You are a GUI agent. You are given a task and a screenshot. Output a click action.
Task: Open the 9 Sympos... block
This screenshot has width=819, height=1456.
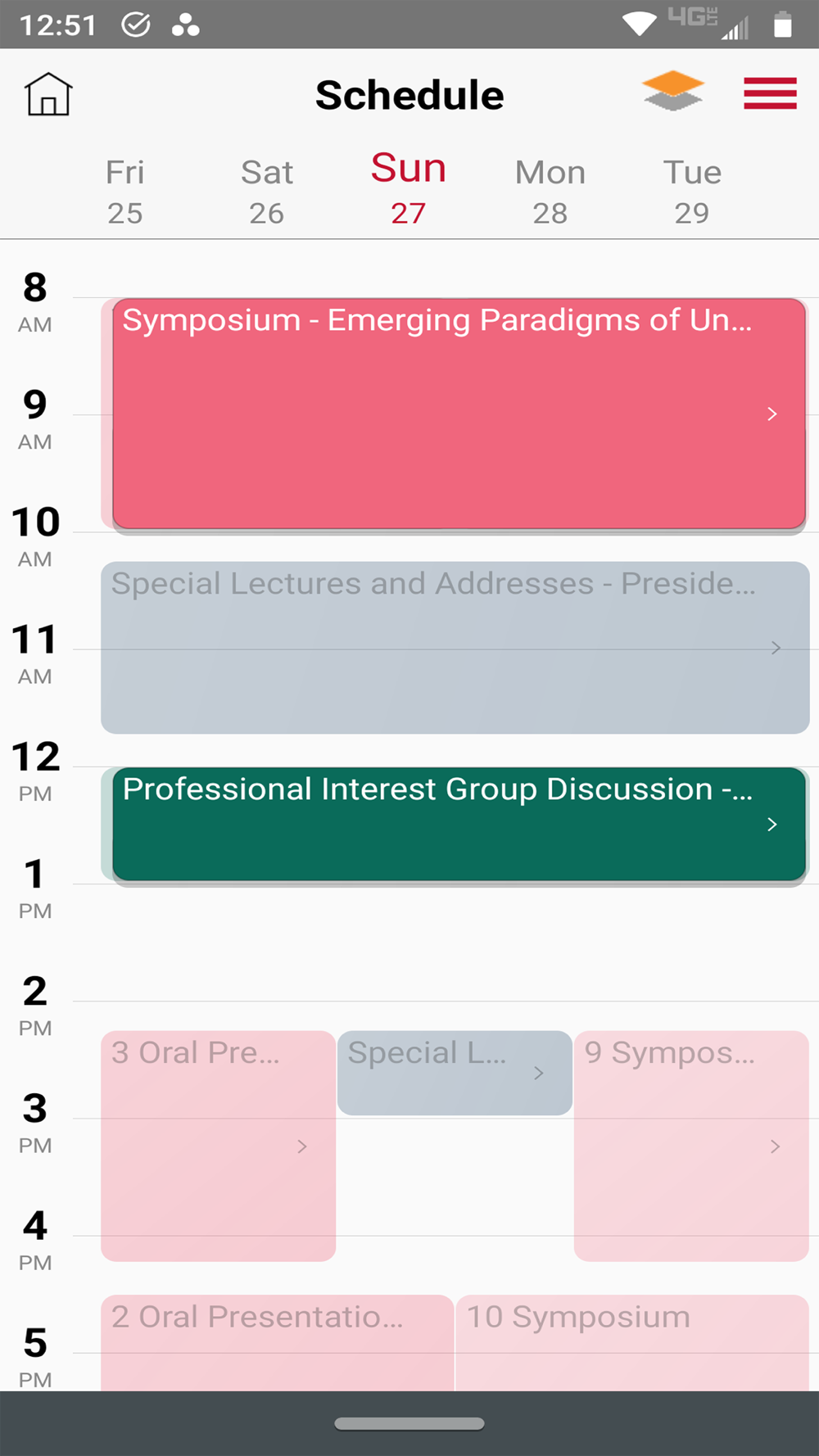pos(691,1146)
